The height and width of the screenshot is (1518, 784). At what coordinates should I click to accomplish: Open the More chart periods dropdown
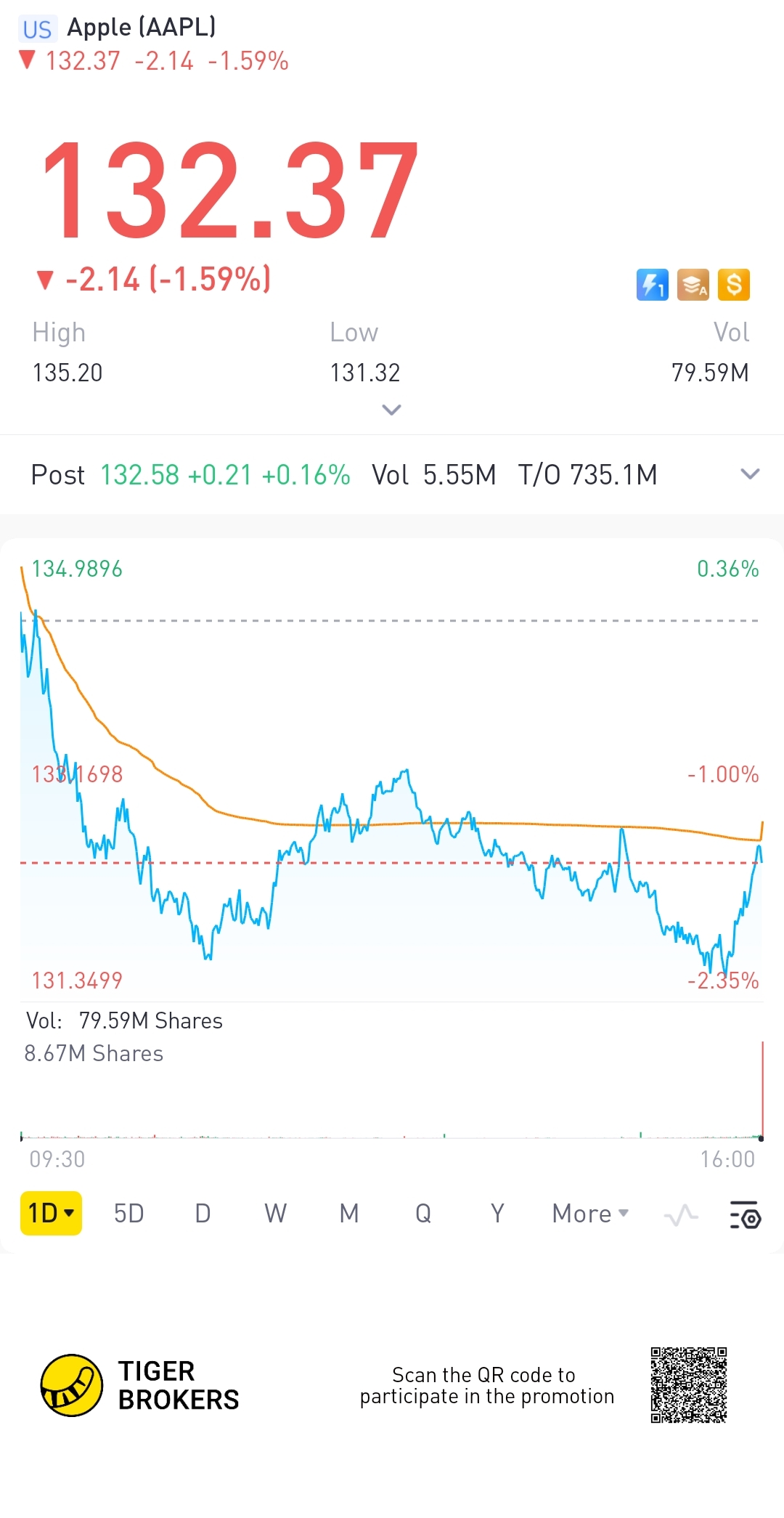pyautogui.click(x=590, y=1213)
